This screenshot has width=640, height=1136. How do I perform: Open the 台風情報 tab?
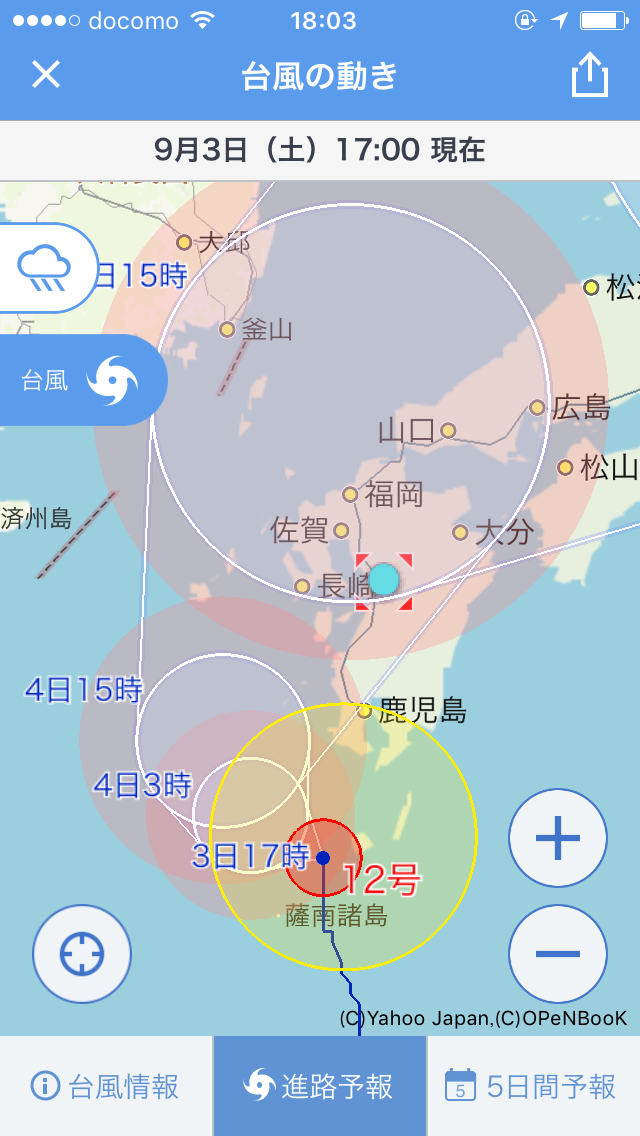click(x=106, y=1086)
